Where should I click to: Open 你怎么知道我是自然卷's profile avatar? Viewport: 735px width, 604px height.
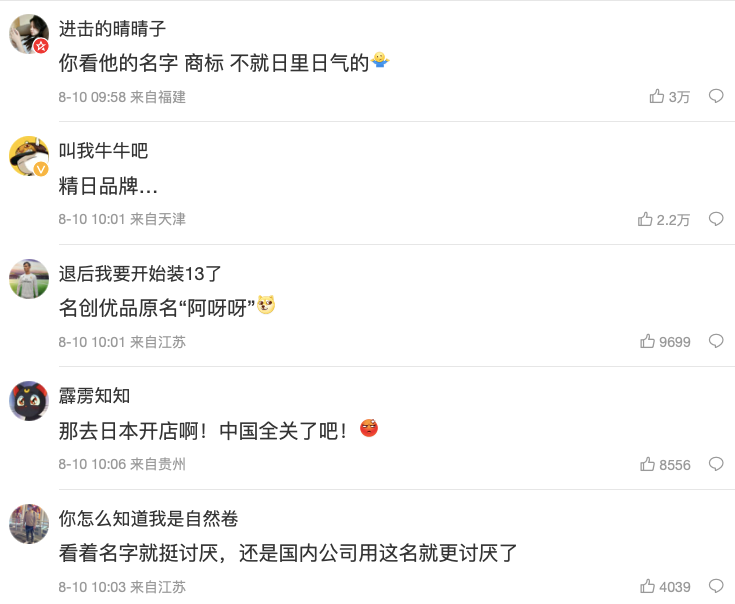[x=29, y=523]
